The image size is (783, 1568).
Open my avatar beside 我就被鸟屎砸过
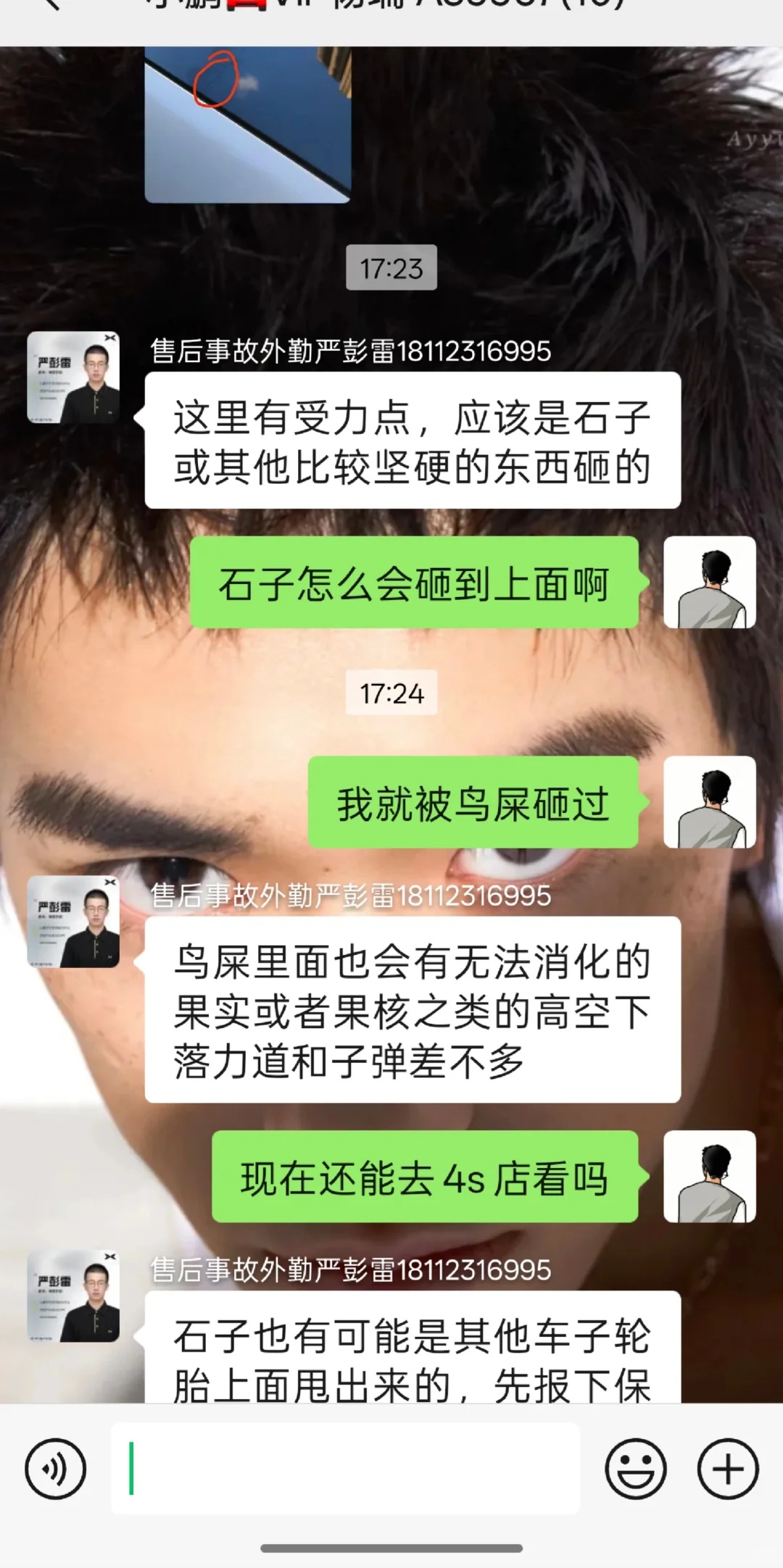[x=710, y=802]
